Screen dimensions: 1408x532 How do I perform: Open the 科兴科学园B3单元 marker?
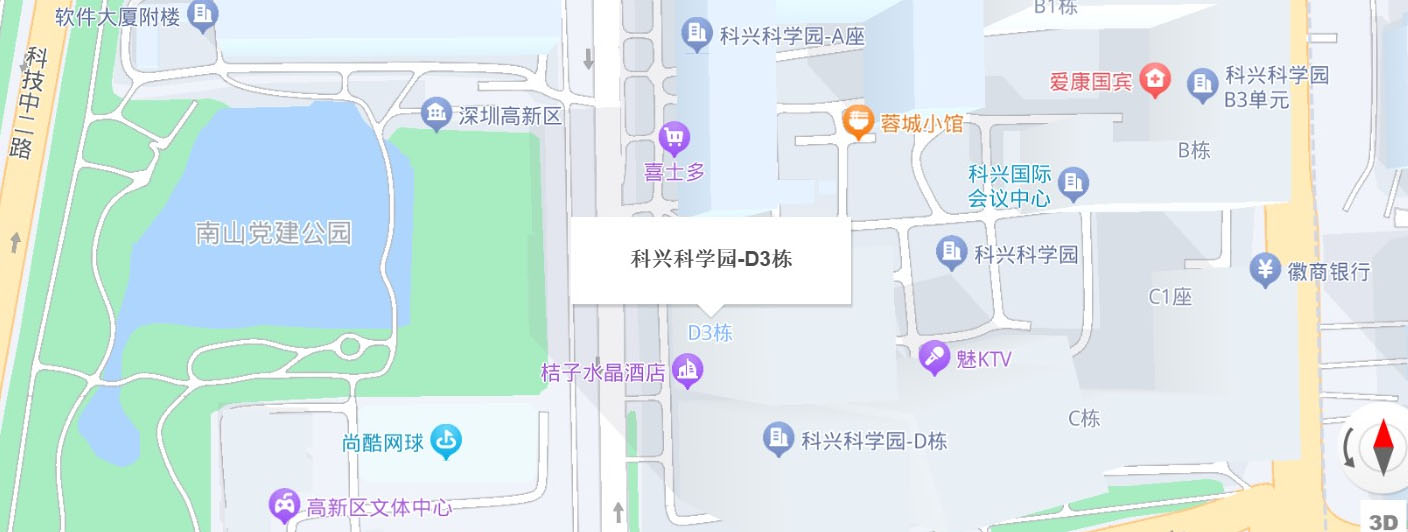[1203, 84]
